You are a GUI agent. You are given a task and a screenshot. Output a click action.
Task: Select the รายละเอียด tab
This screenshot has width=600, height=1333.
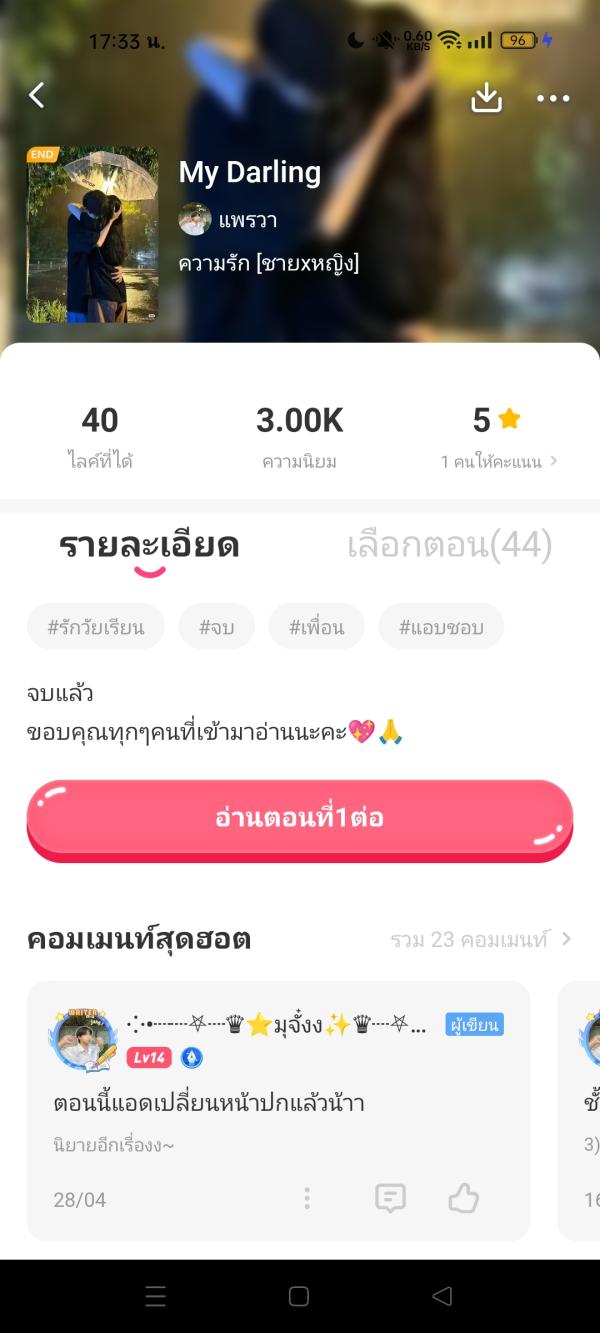coord(149,547)
